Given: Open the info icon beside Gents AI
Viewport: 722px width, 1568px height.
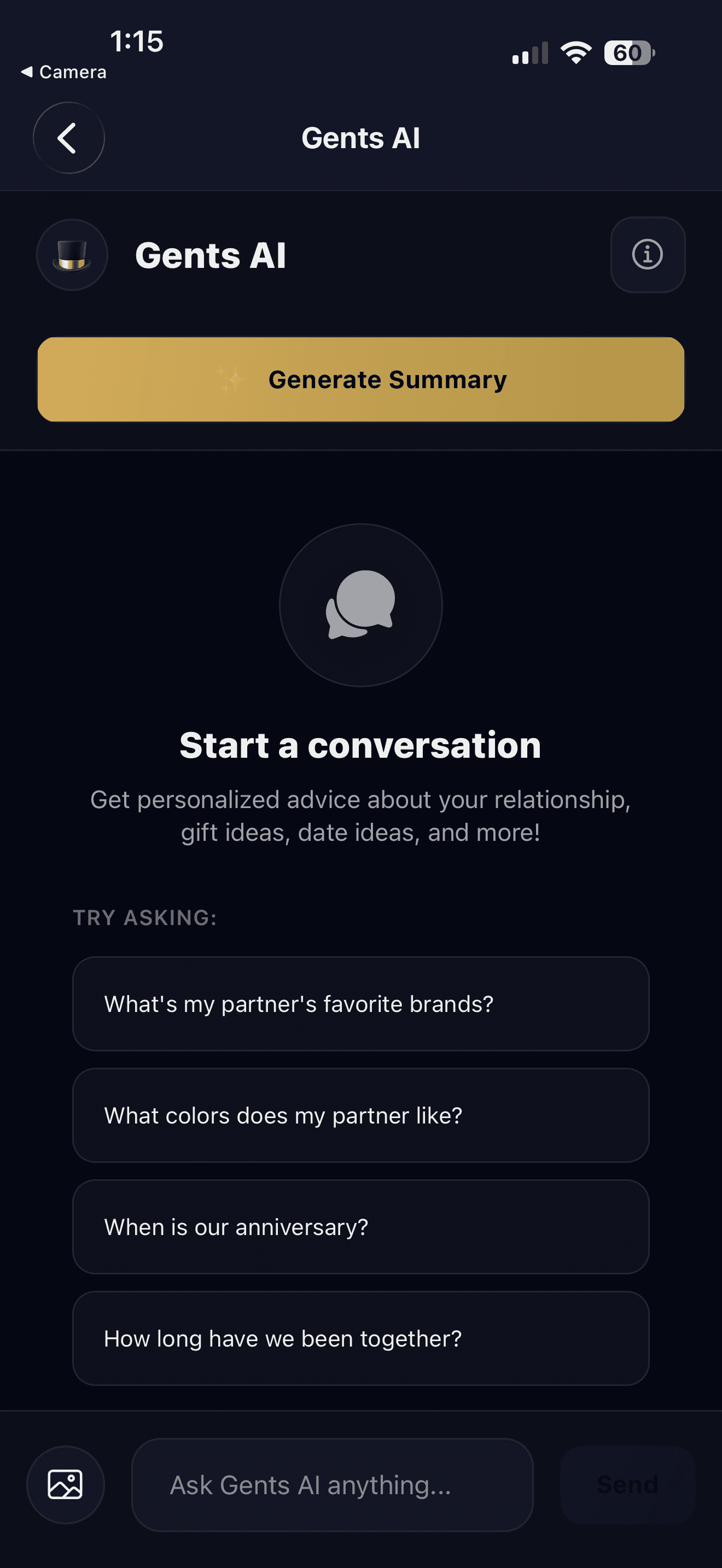Looking at the screenshot, I should [647, 254].
